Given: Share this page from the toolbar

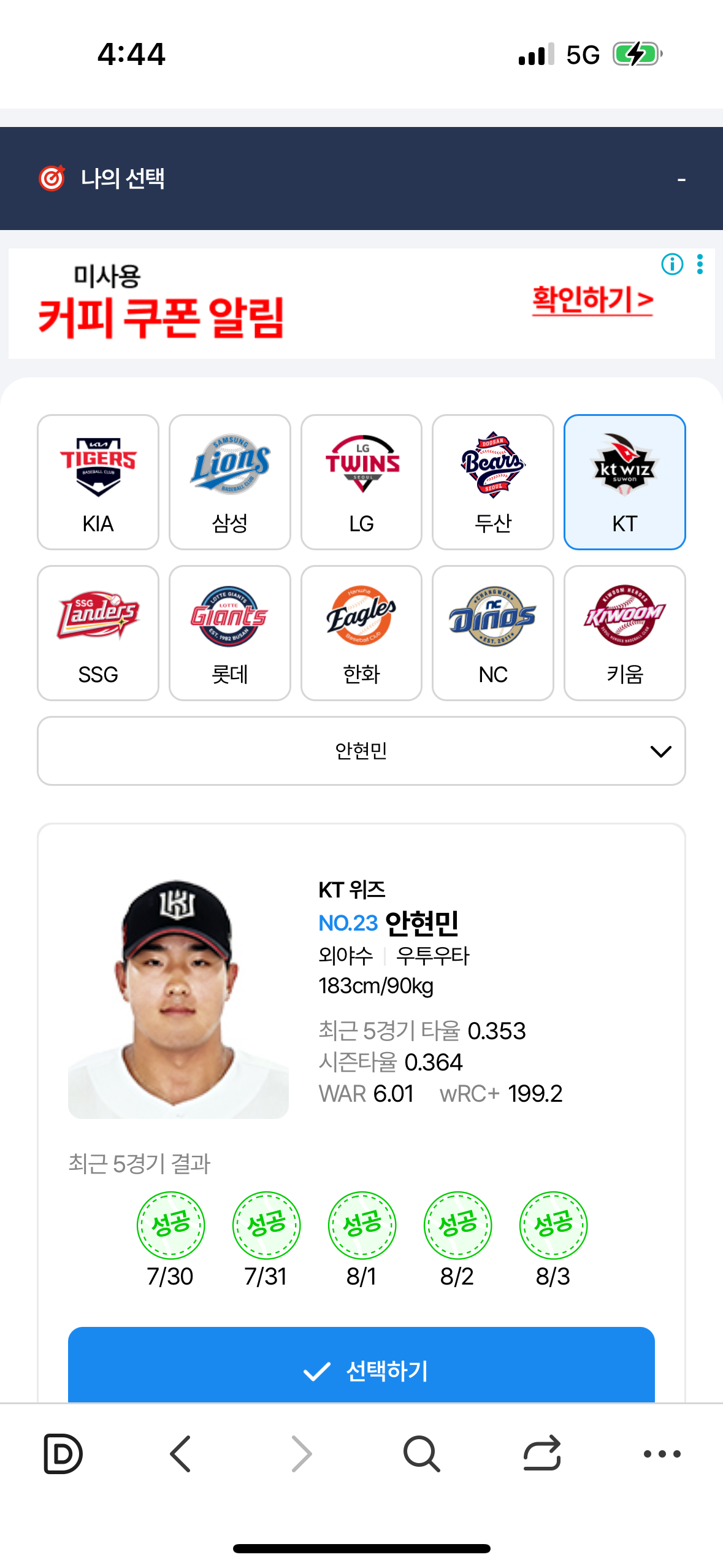Looking at the screenshot, I should point(542,1454).
